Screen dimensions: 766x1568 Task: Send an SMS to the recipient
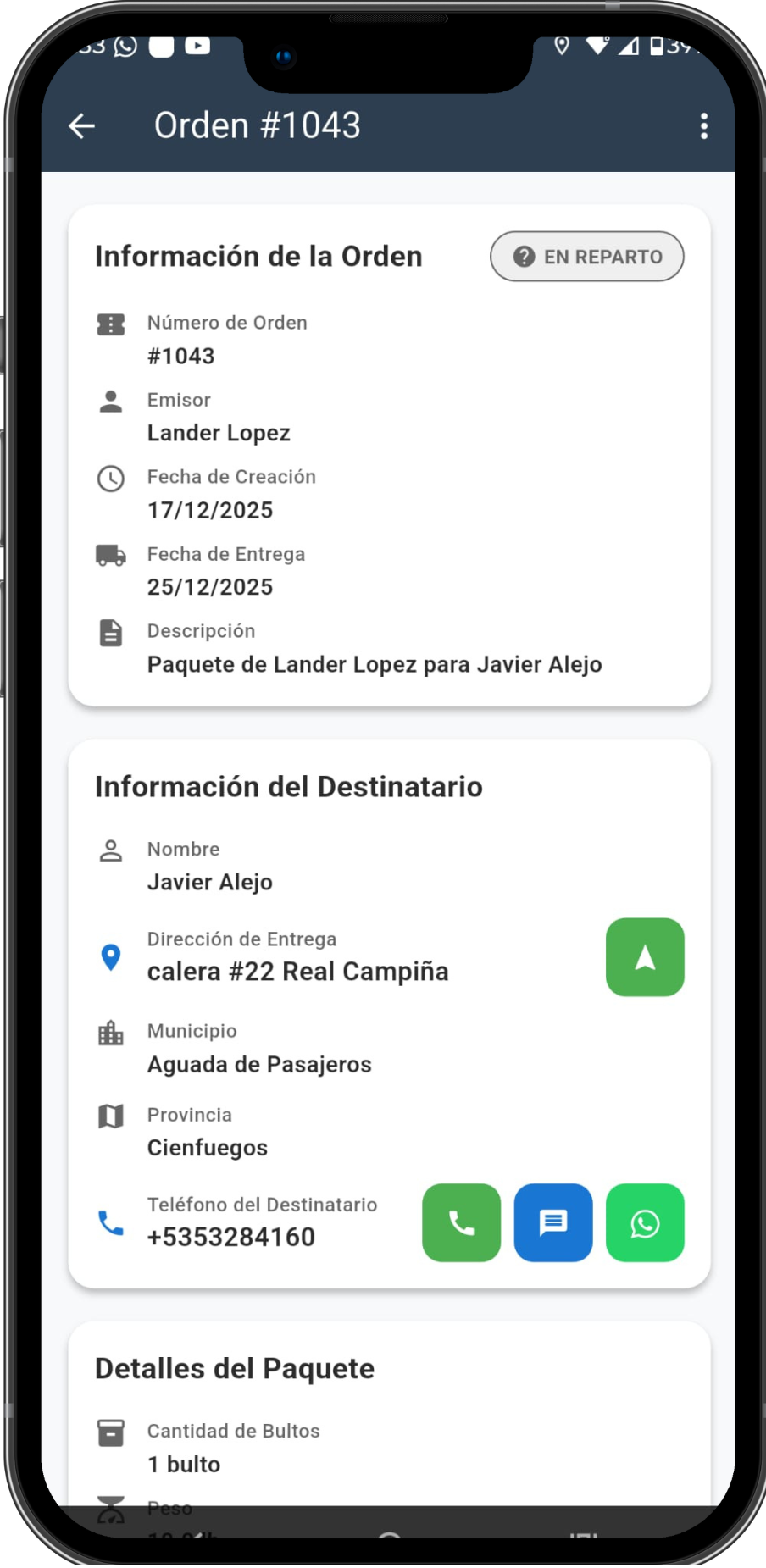tap(552, 1222)
